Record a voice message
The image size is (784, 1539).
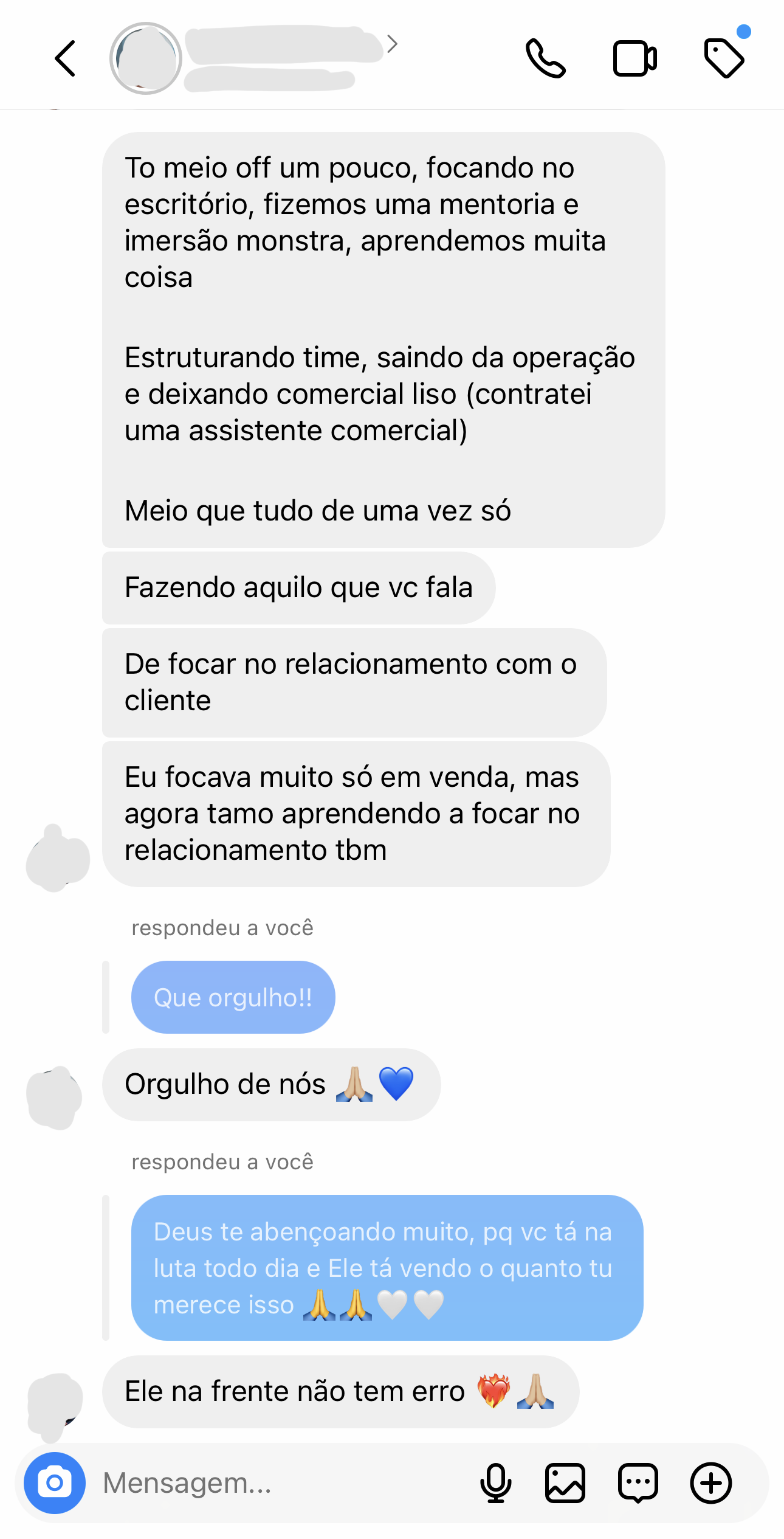496,1482
